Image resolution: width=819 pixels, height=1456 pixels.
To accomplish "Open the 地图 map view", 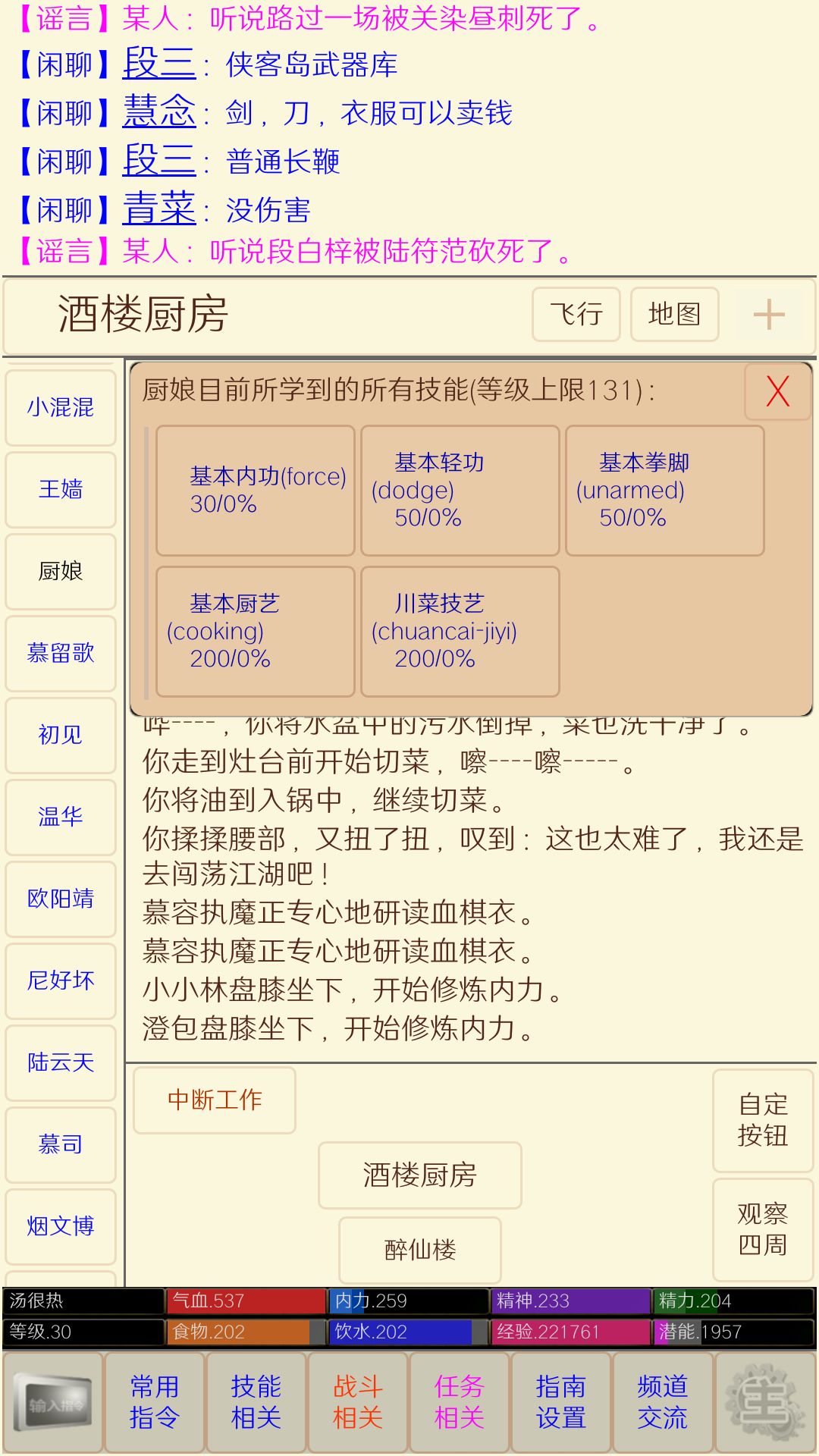I will [x=673, y=313].
